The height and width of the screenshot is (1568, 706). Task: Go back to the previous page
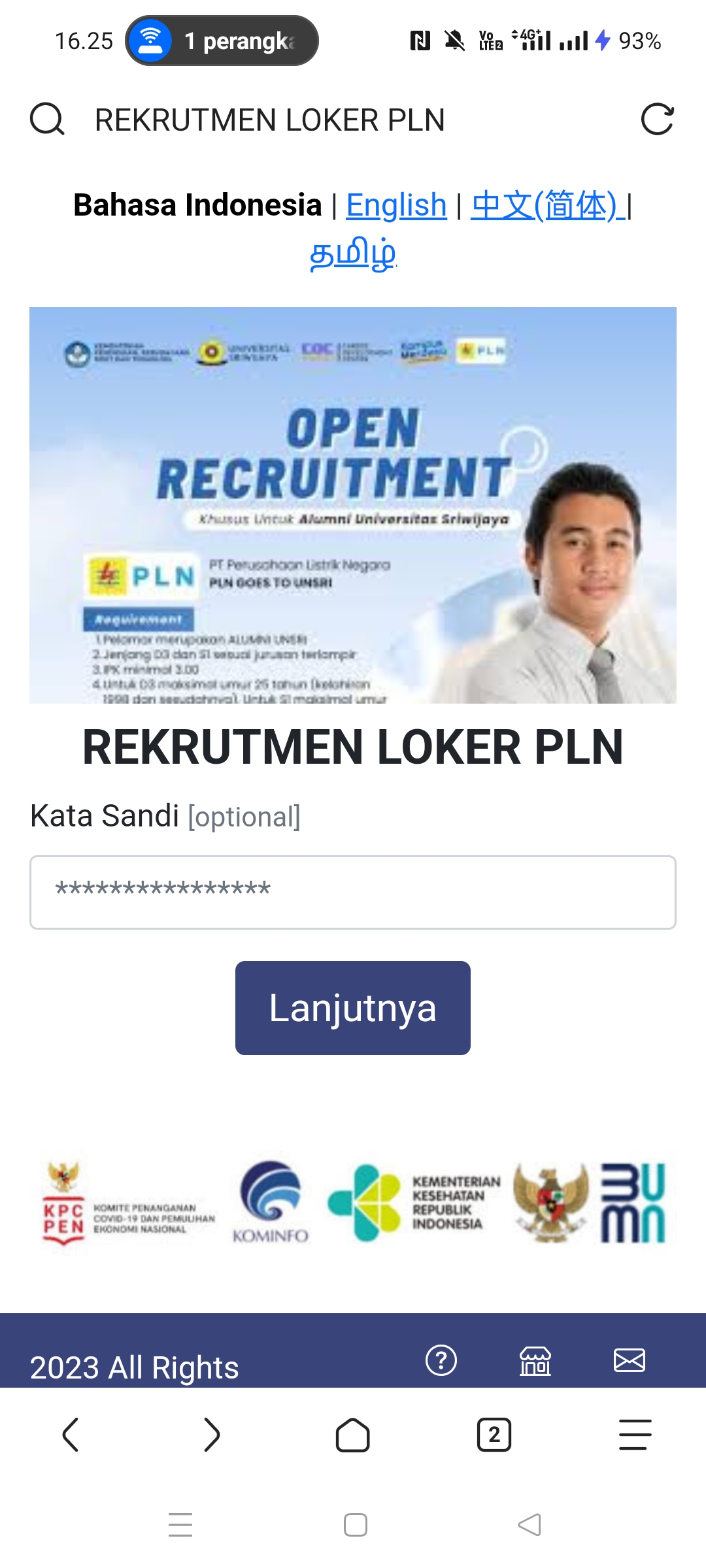click(71, 1435)
